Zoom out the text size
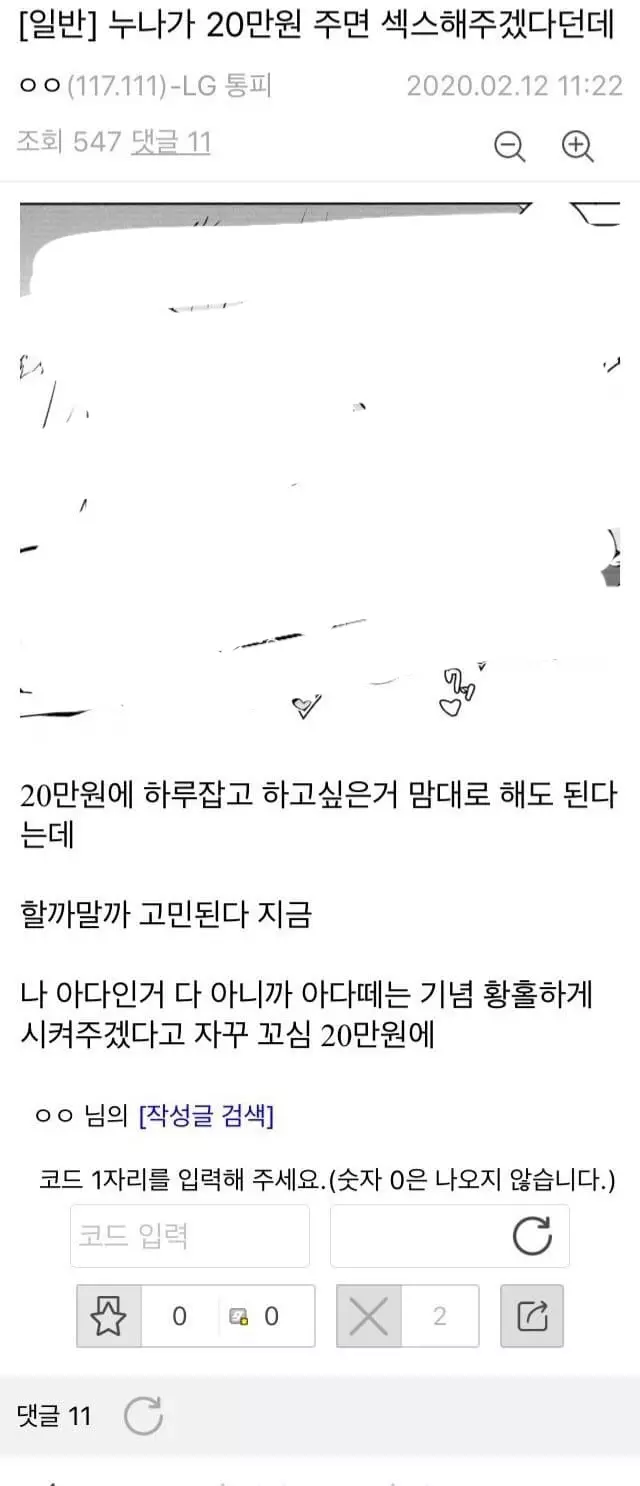 pos(510,146)
